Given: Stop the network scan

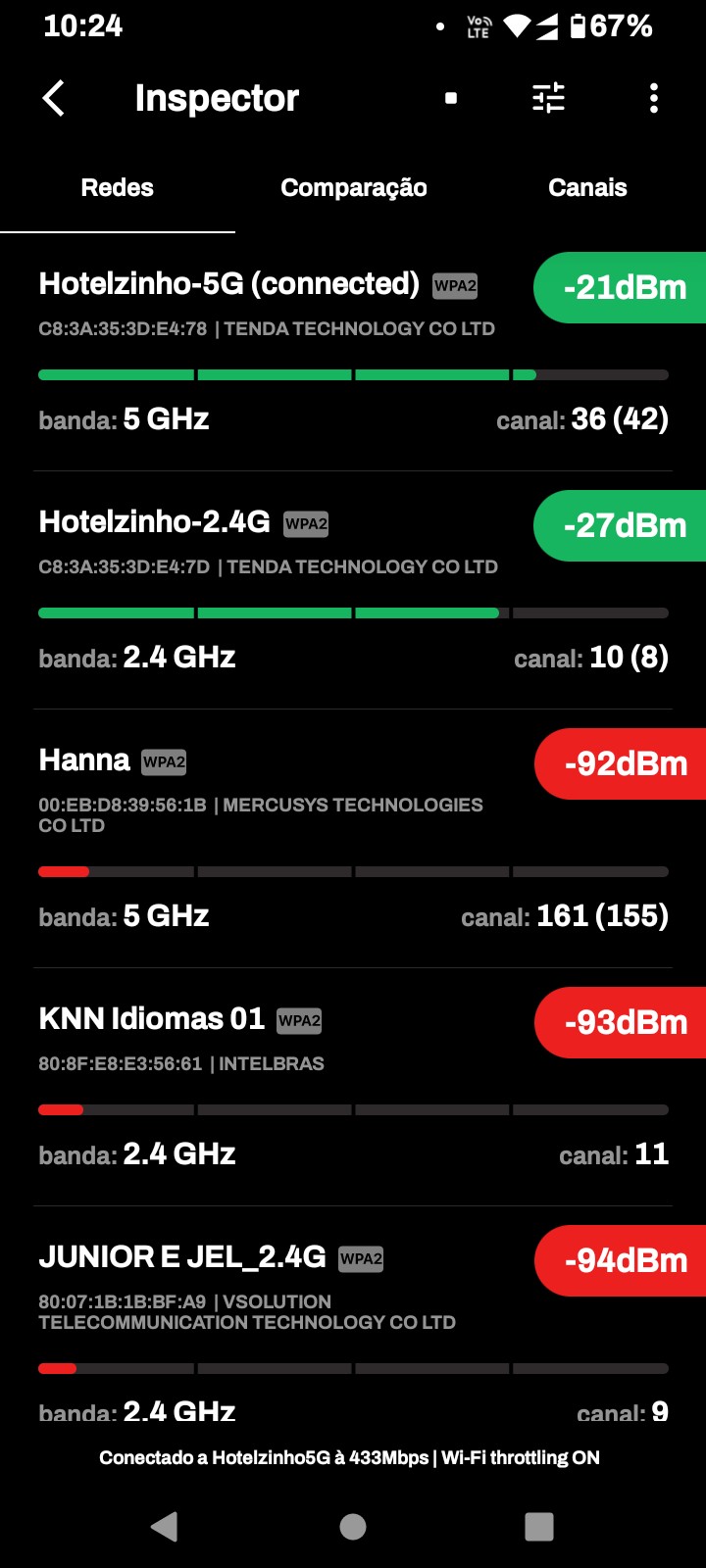Looking at the screenshot, I should (x=451, y=98).
